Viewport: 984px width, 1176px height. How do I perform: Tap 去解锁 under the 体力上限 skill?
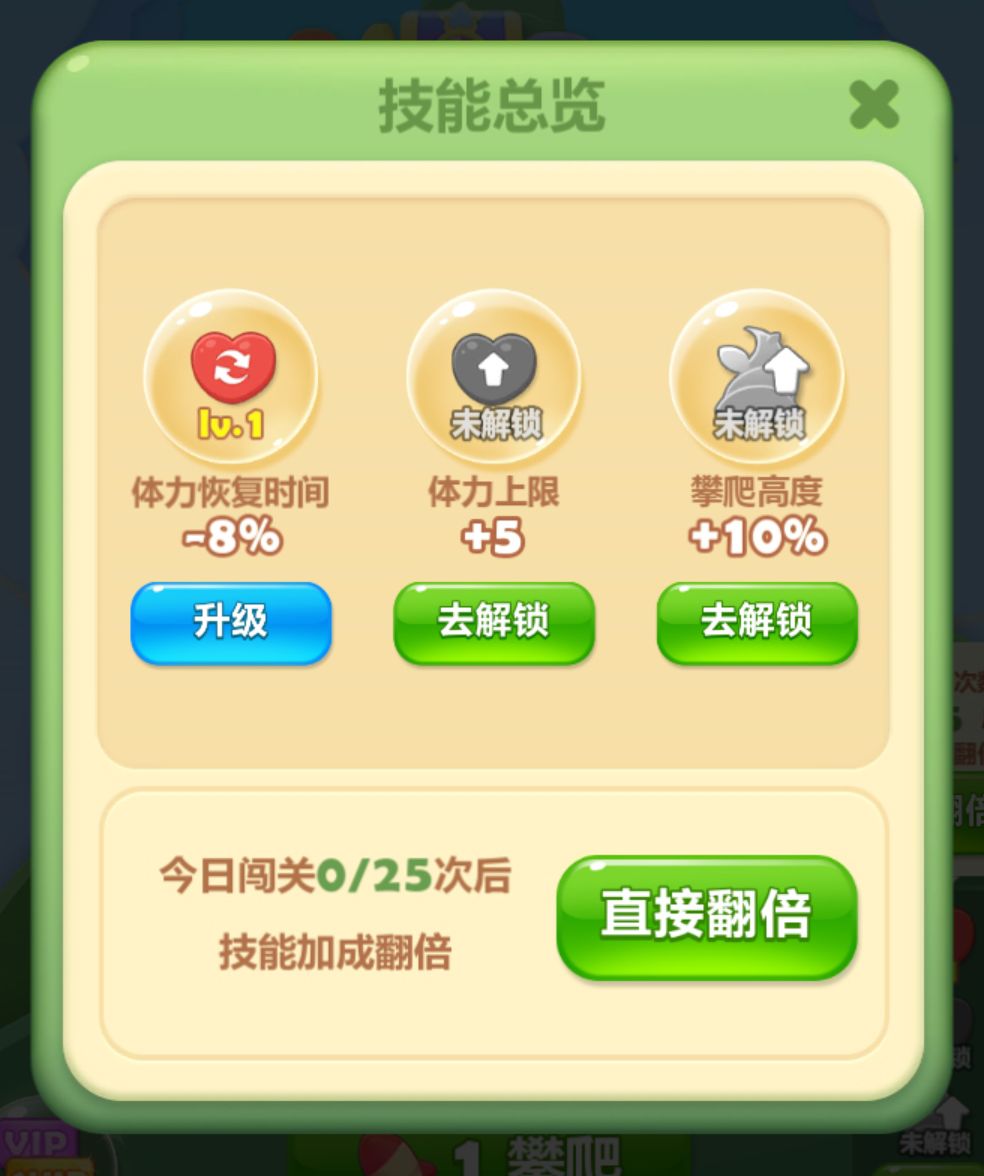coord(494,622)
